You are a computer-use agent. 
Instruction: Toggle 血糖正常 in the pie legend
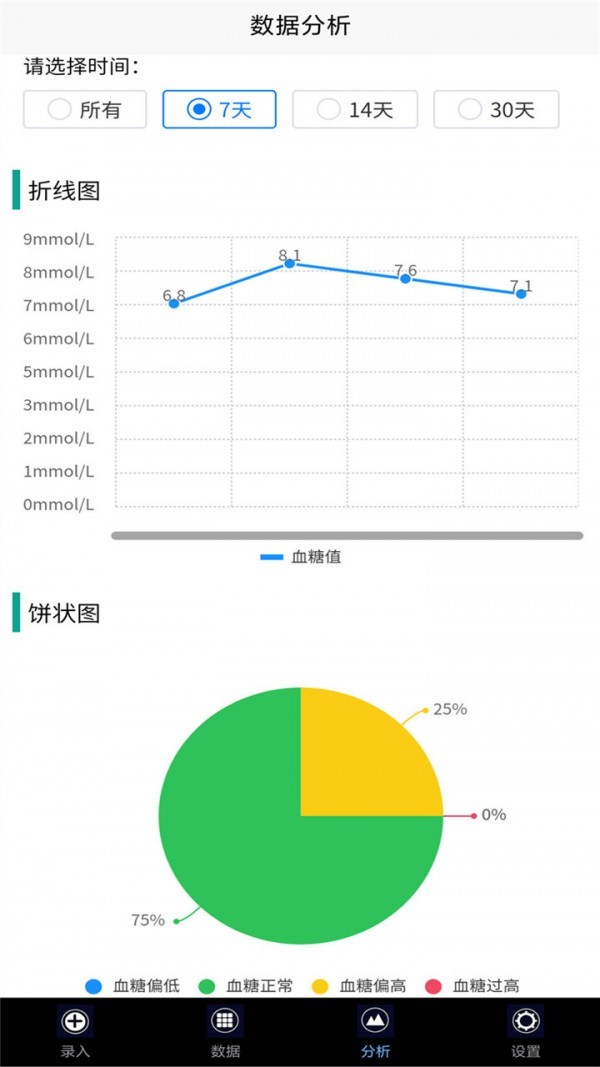click(x=247, y=986)
